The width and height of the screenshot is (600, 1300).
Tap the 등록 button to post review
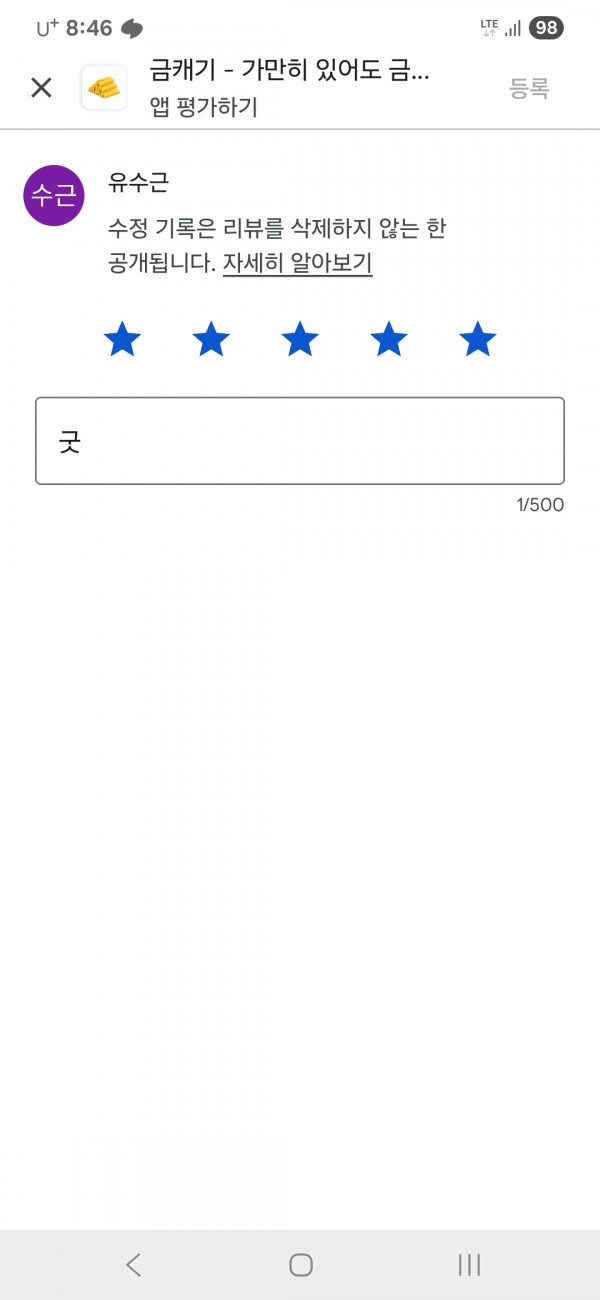click(x=529, y=88)
